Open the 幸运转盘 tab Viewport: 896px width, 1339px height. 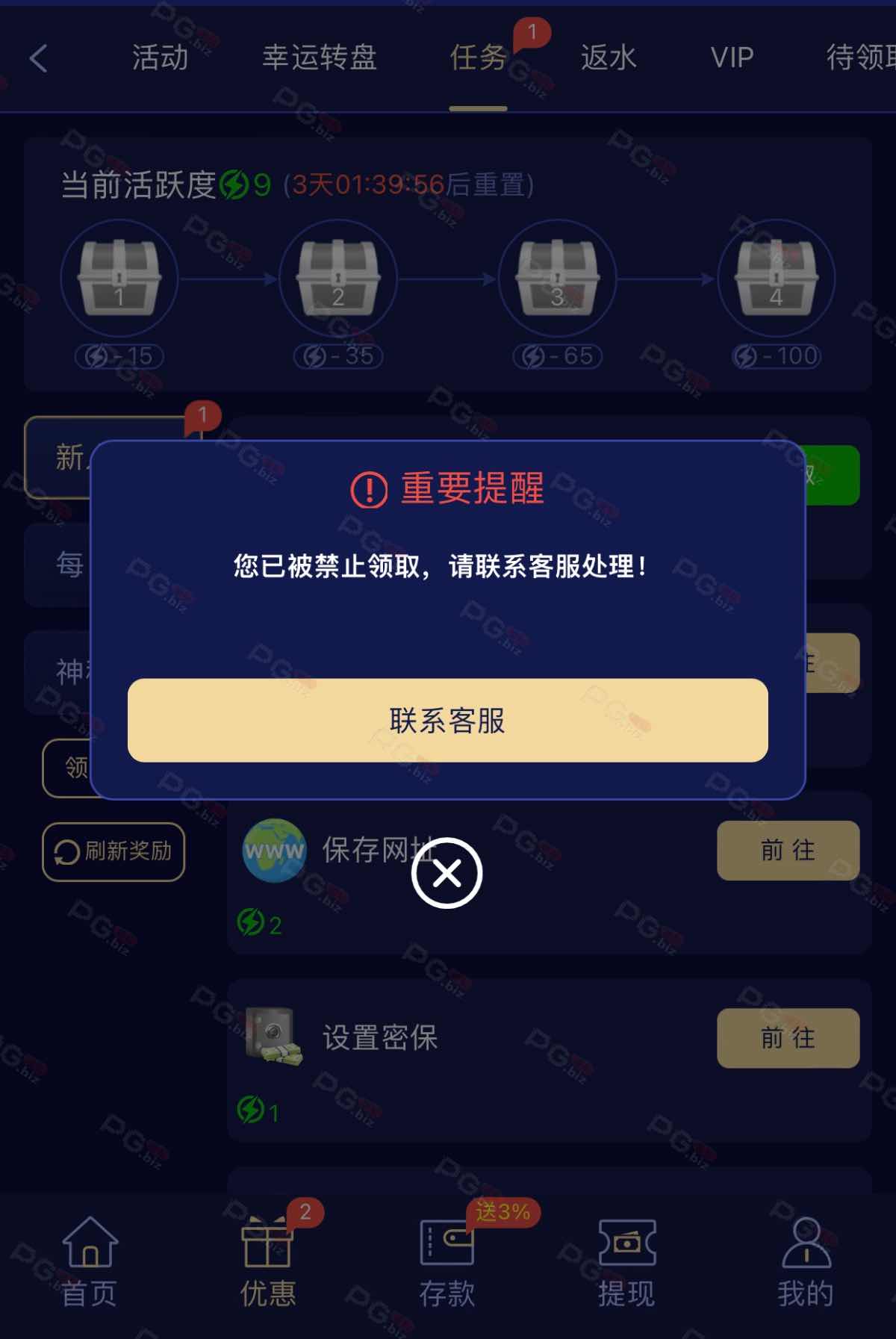[320, 58]
